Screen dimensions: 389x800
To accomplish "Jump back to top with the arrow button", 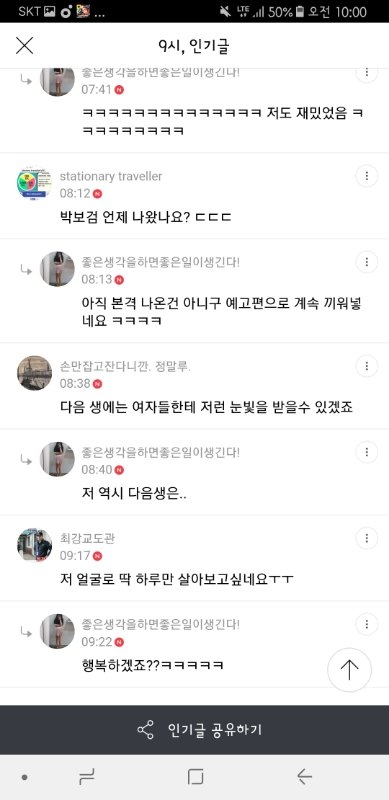I will coord(349,669).
